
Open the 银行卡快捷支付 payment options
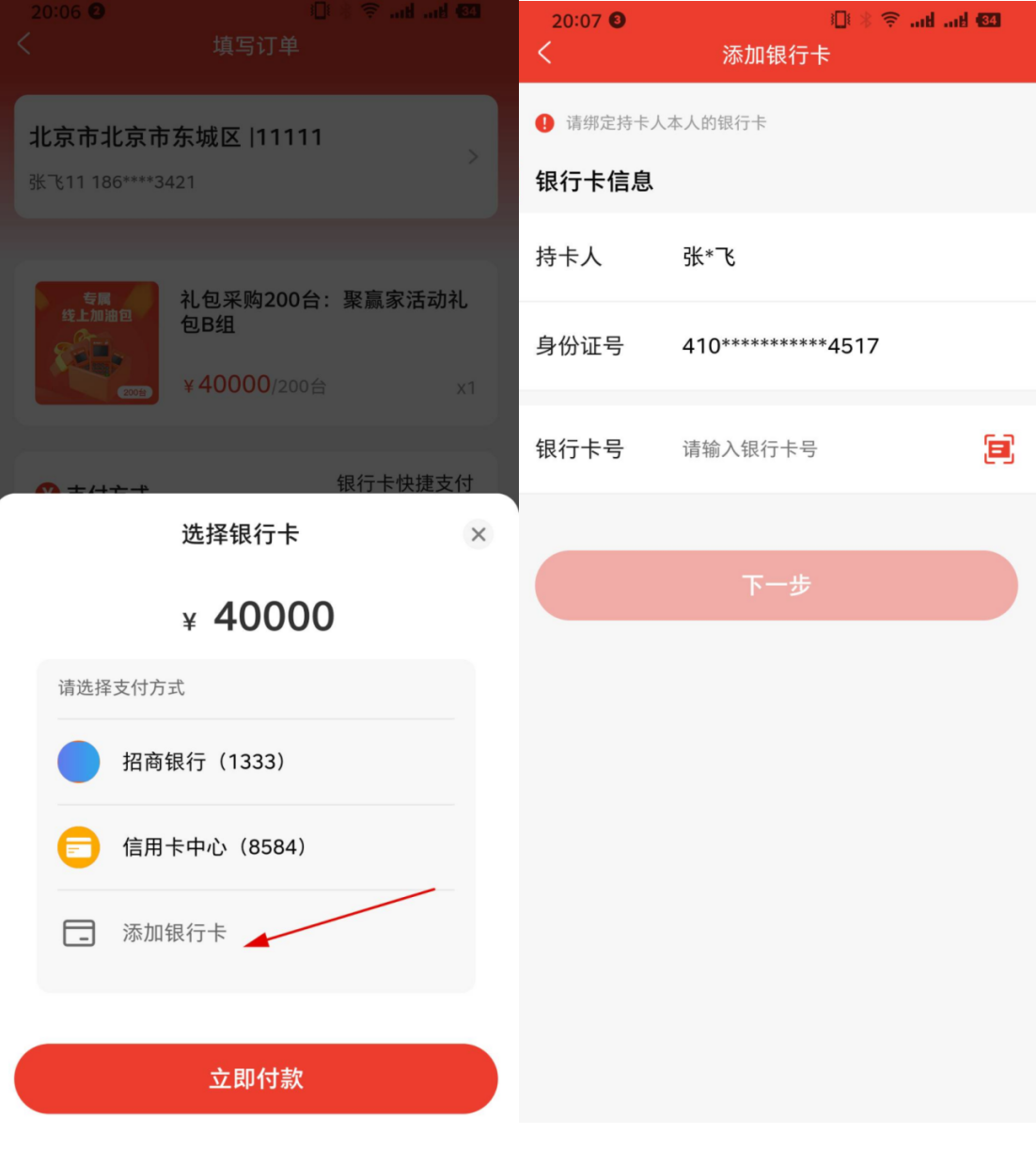point(405,482)
